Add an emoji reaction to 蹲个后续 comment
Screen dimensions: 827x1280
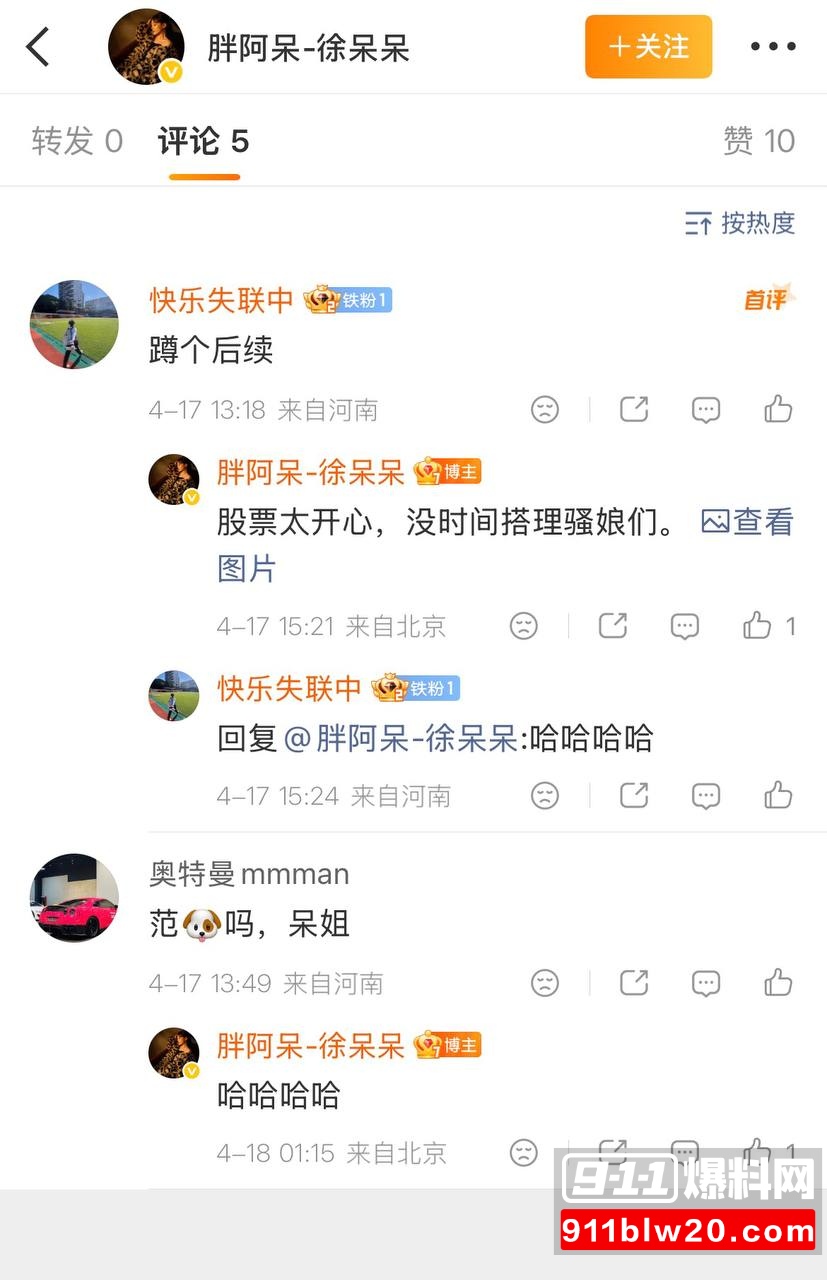[x=544, y=410]
